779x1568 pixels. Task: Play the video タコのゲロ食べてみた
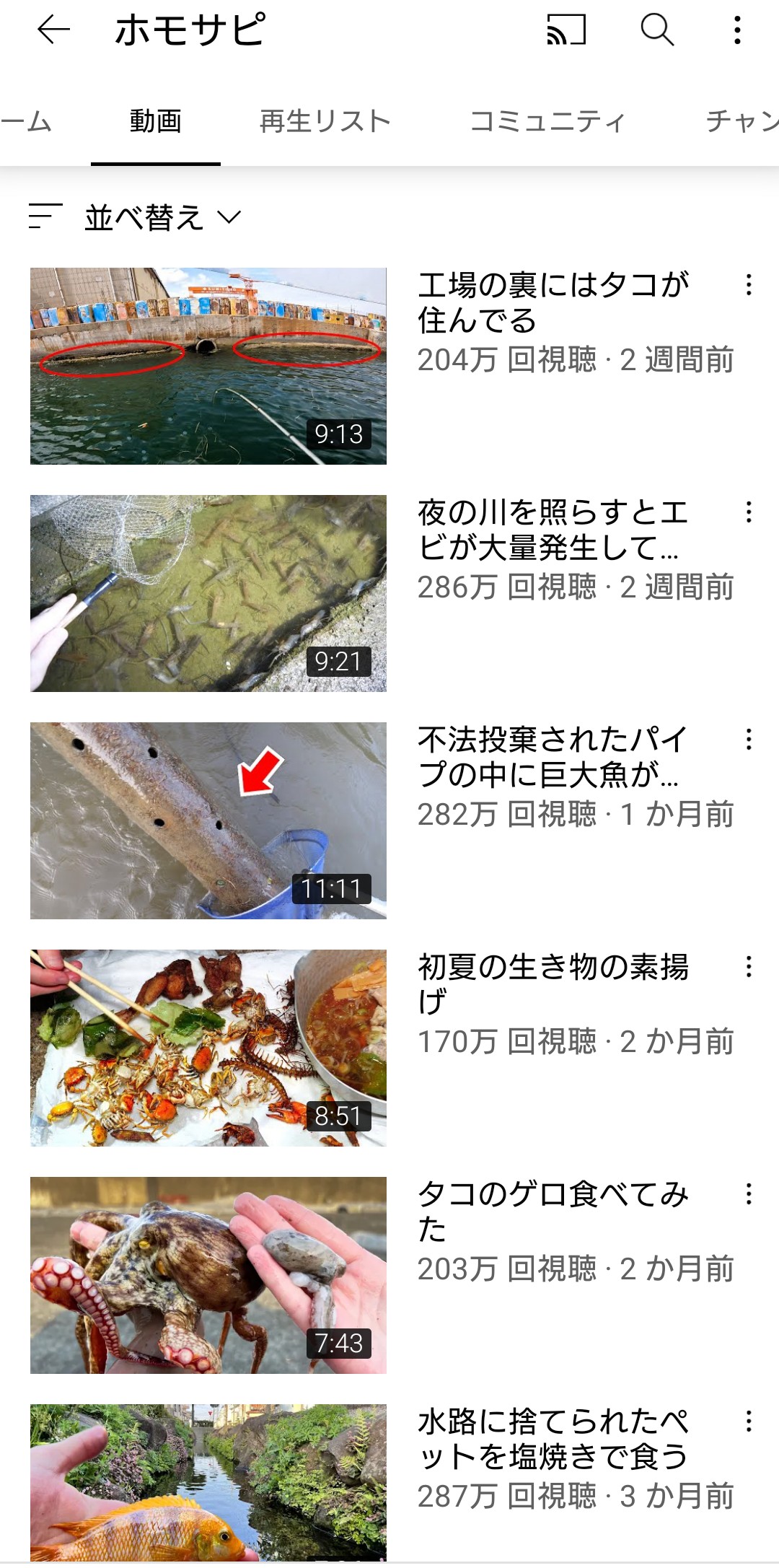click(208, 1275)
